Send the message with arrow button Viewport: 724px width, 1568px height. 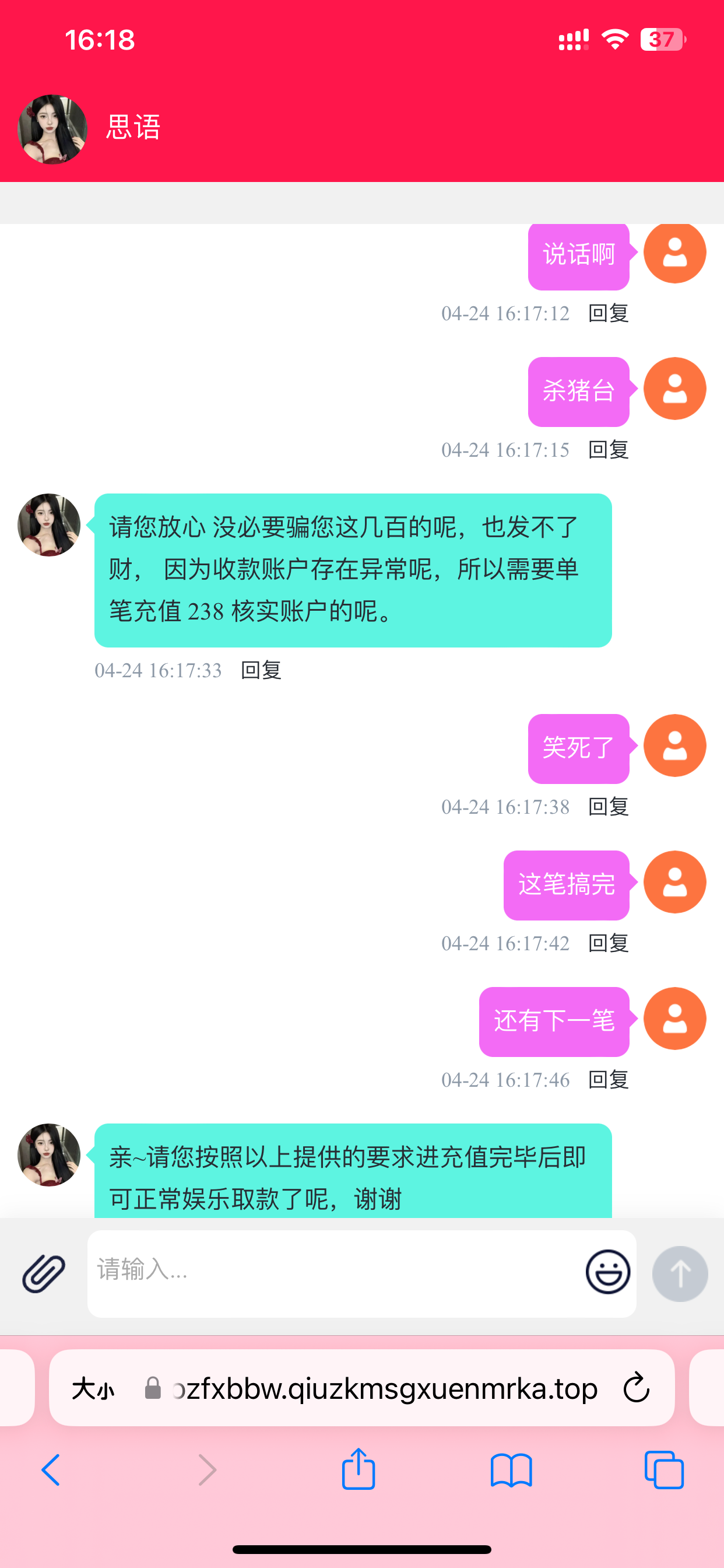pos(680,1273)
